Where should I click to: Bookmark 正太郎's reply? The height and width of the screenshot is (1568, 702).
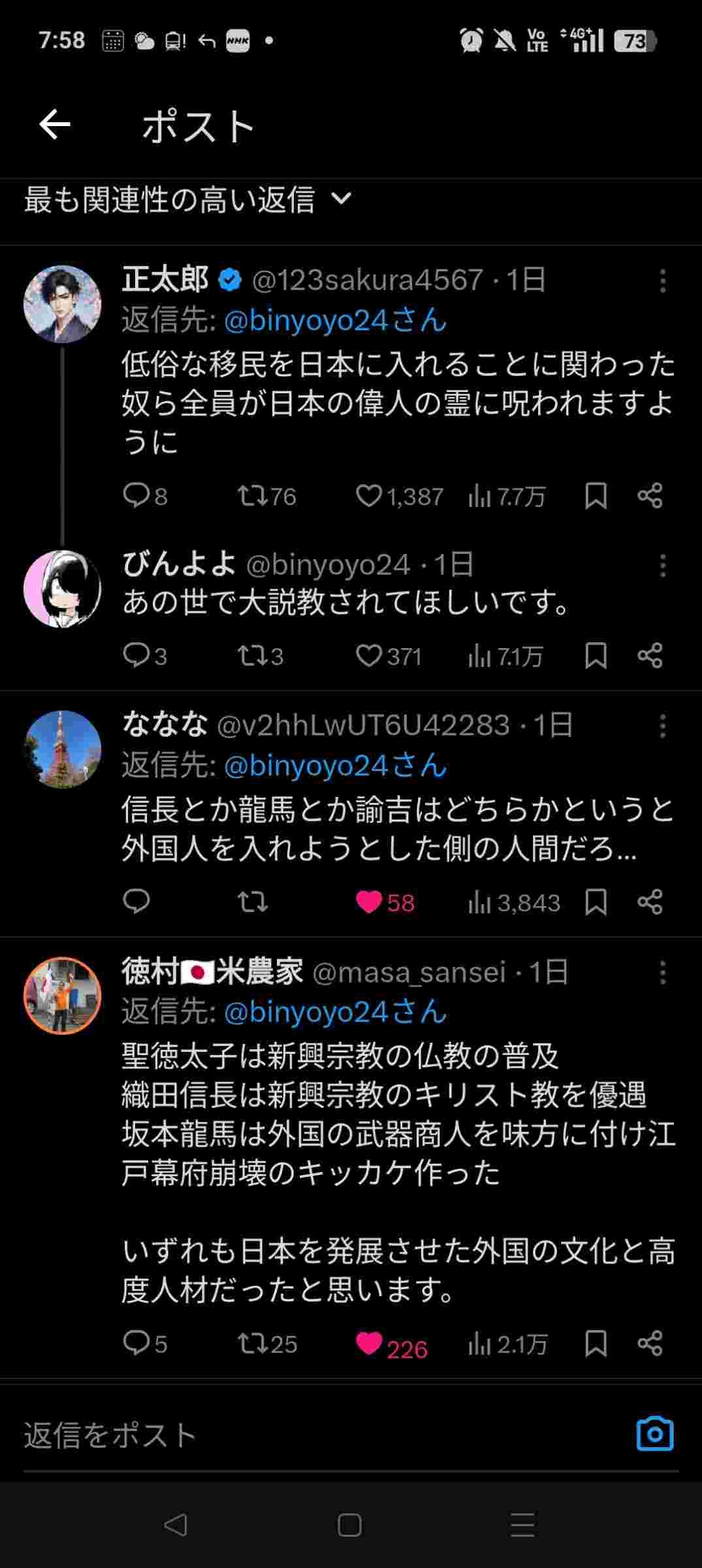pos(596,497)
